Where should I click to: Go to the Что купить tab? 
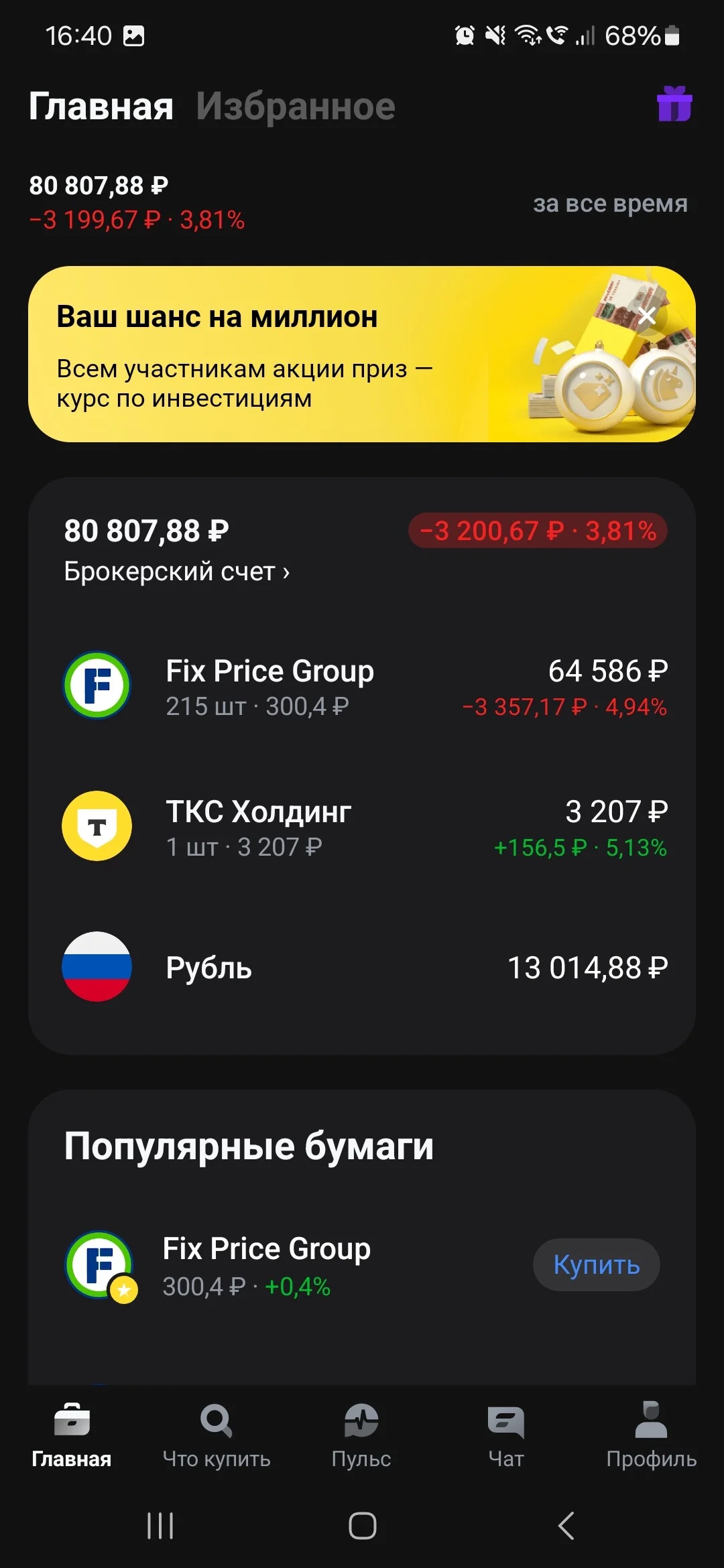point(217,1436)
